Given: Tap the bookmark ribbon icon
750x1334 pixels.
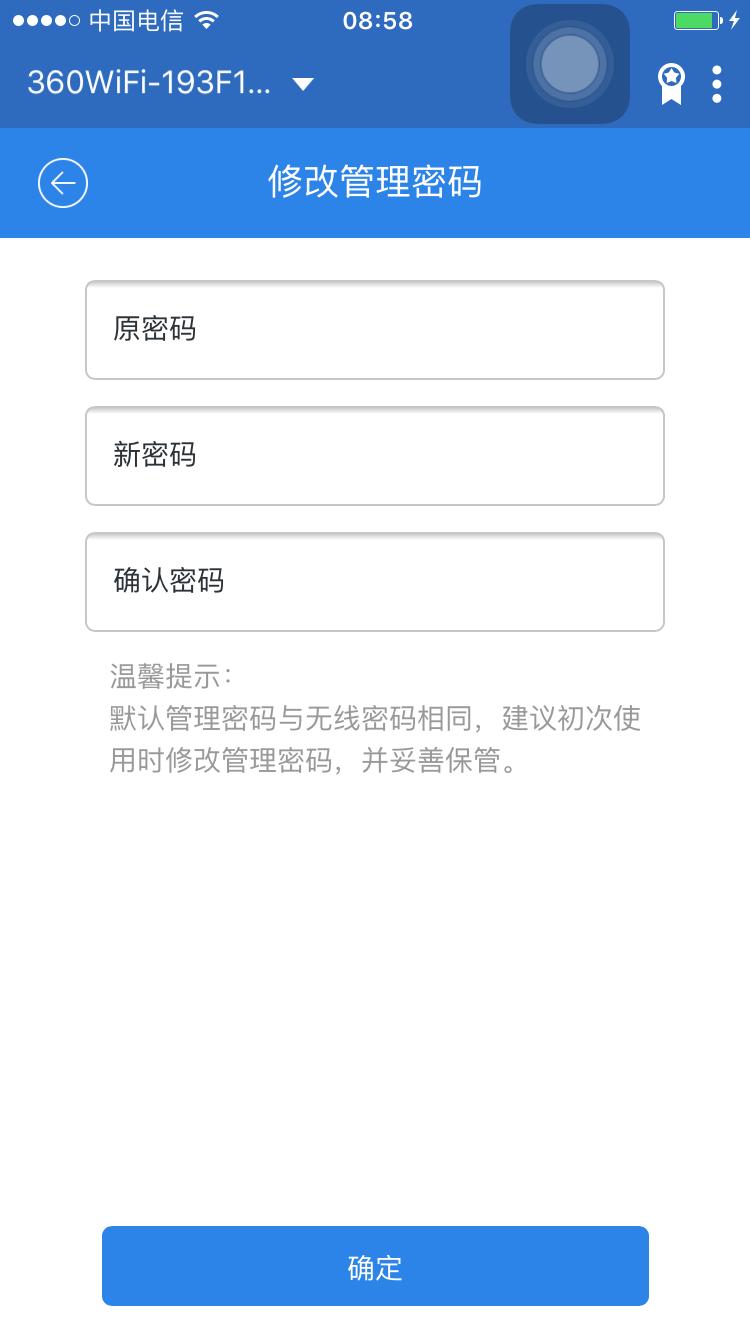Looking at the screenshot, I should tap(671, 84).
